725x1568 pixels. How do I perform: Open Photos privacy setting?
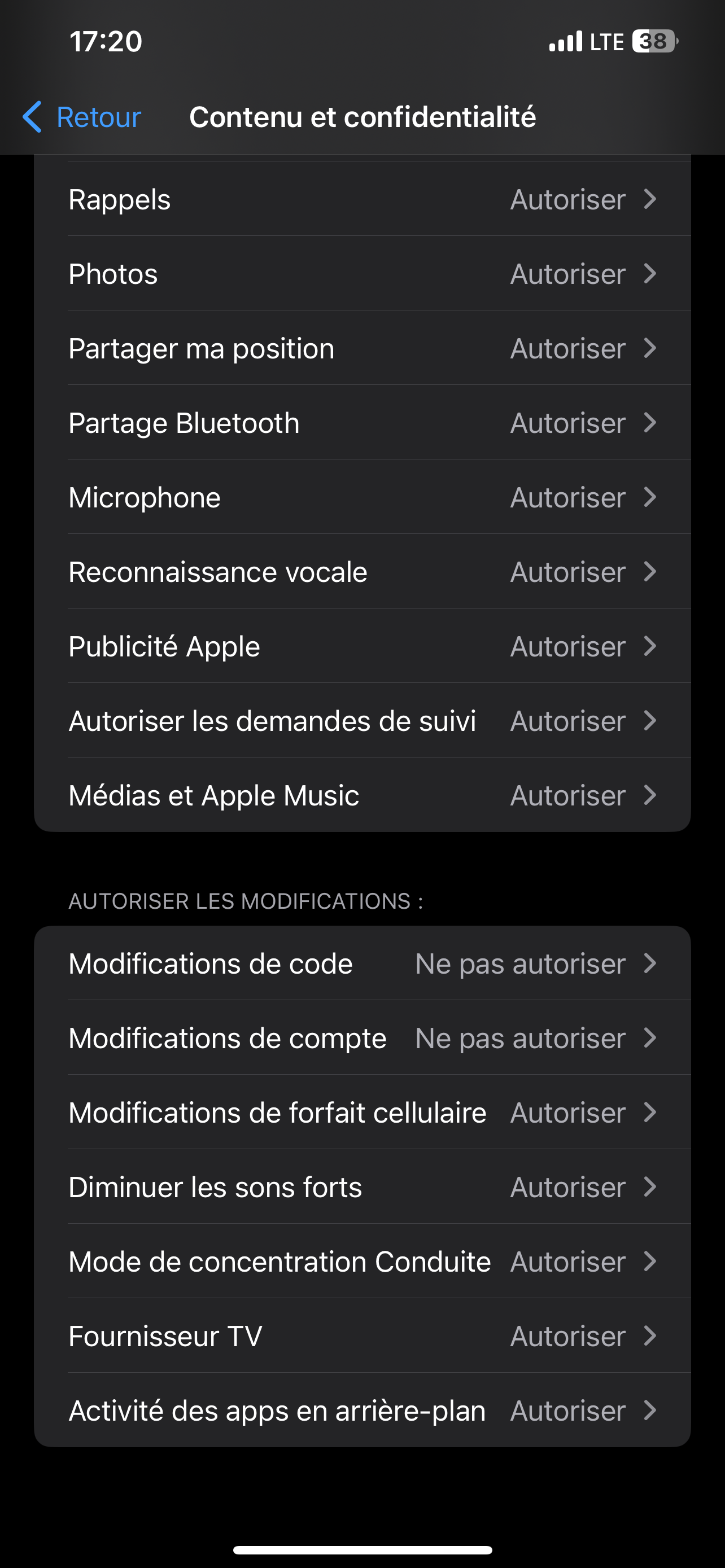tap(362, 274)
